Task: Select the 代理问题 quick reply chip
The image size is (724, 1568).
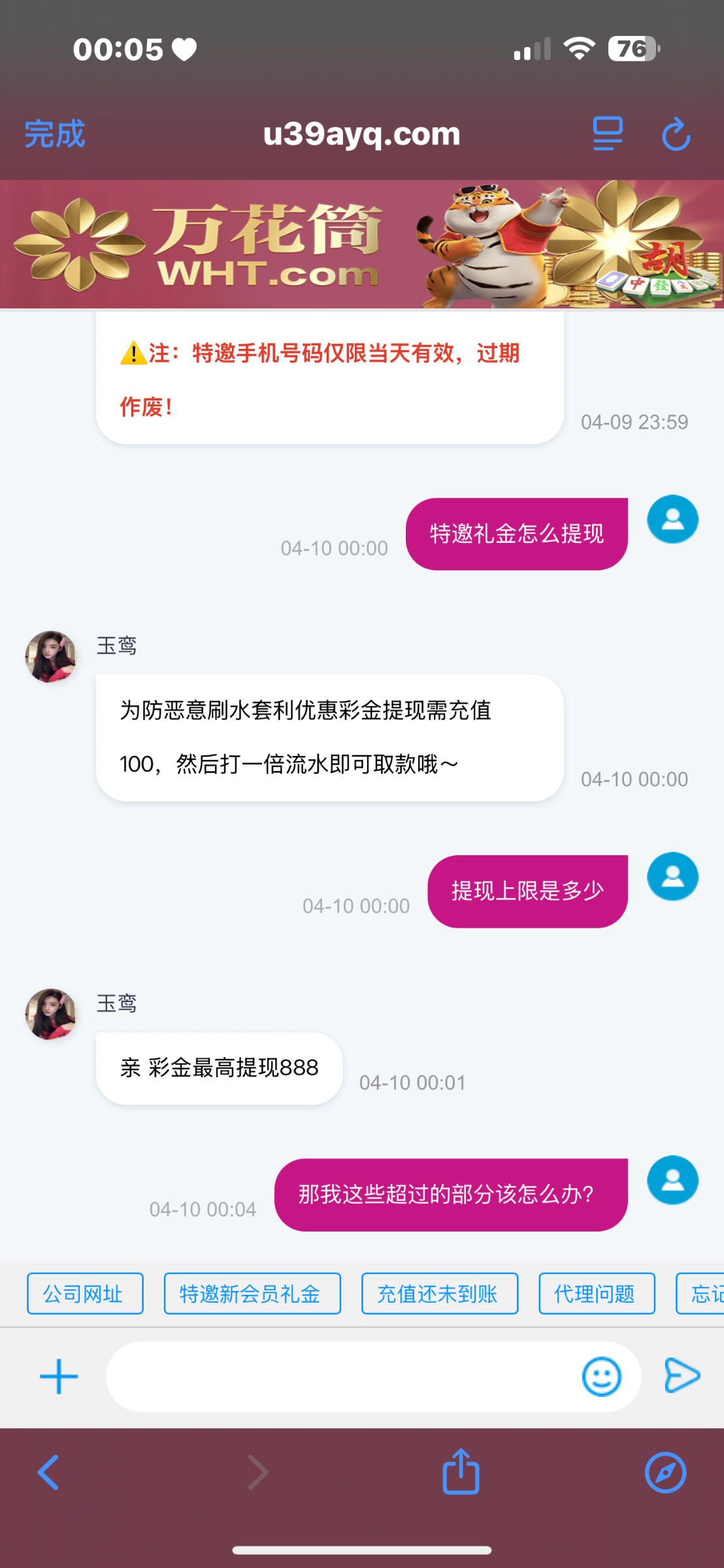Action: point(597,1294)
